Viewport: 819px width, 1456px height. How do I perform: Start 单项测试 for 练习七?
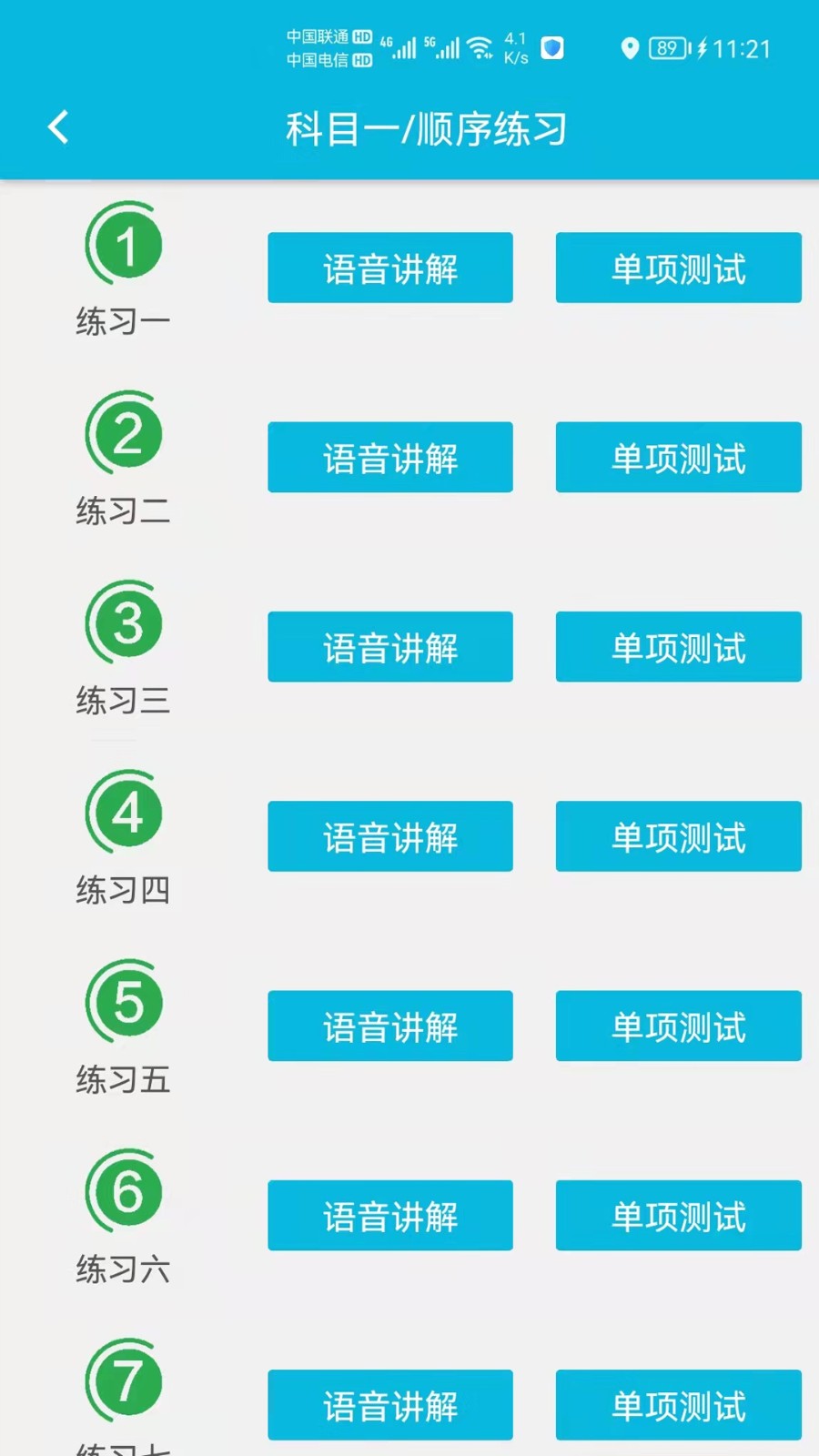tap(678, 1406)
